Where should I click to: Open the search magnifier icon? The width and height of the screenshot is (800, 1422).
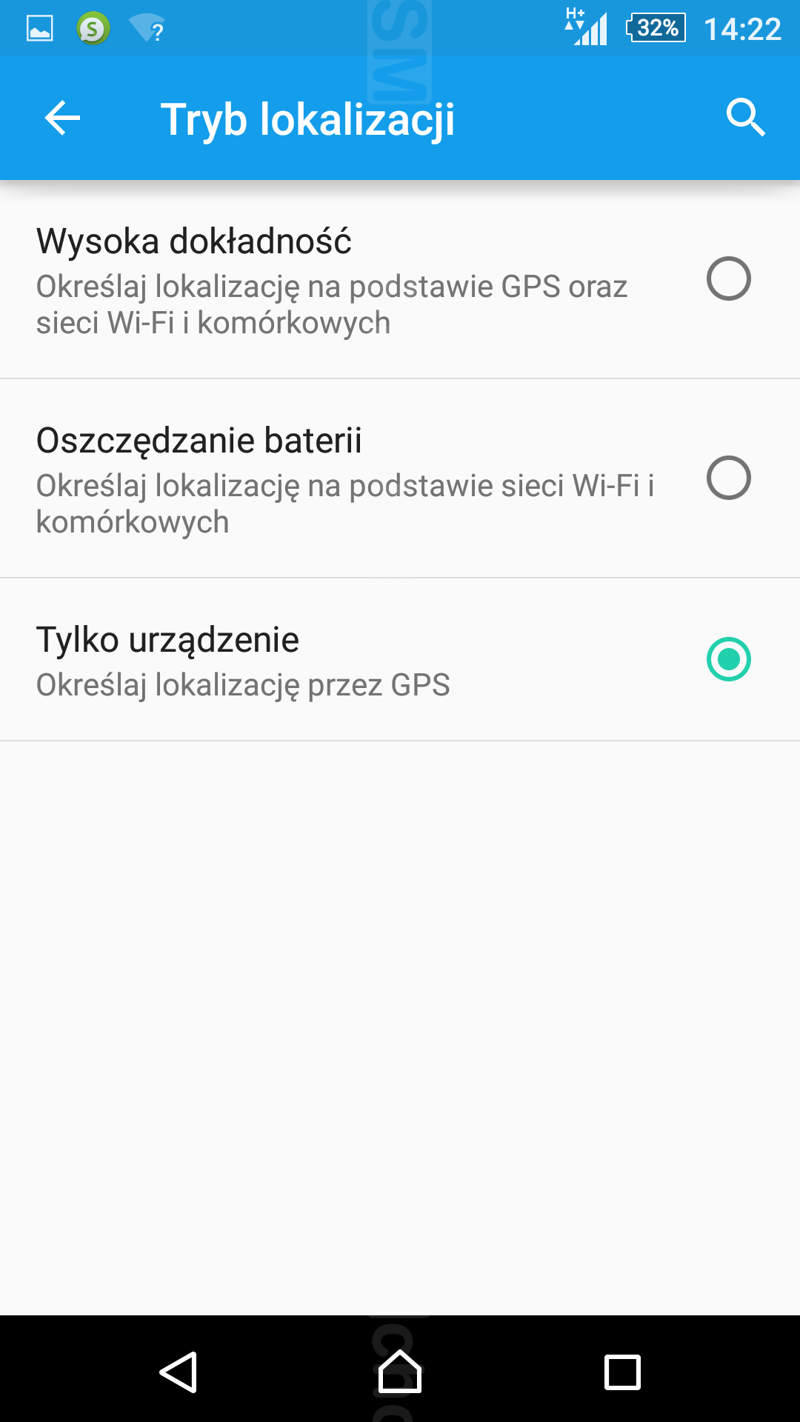(745, 118)
